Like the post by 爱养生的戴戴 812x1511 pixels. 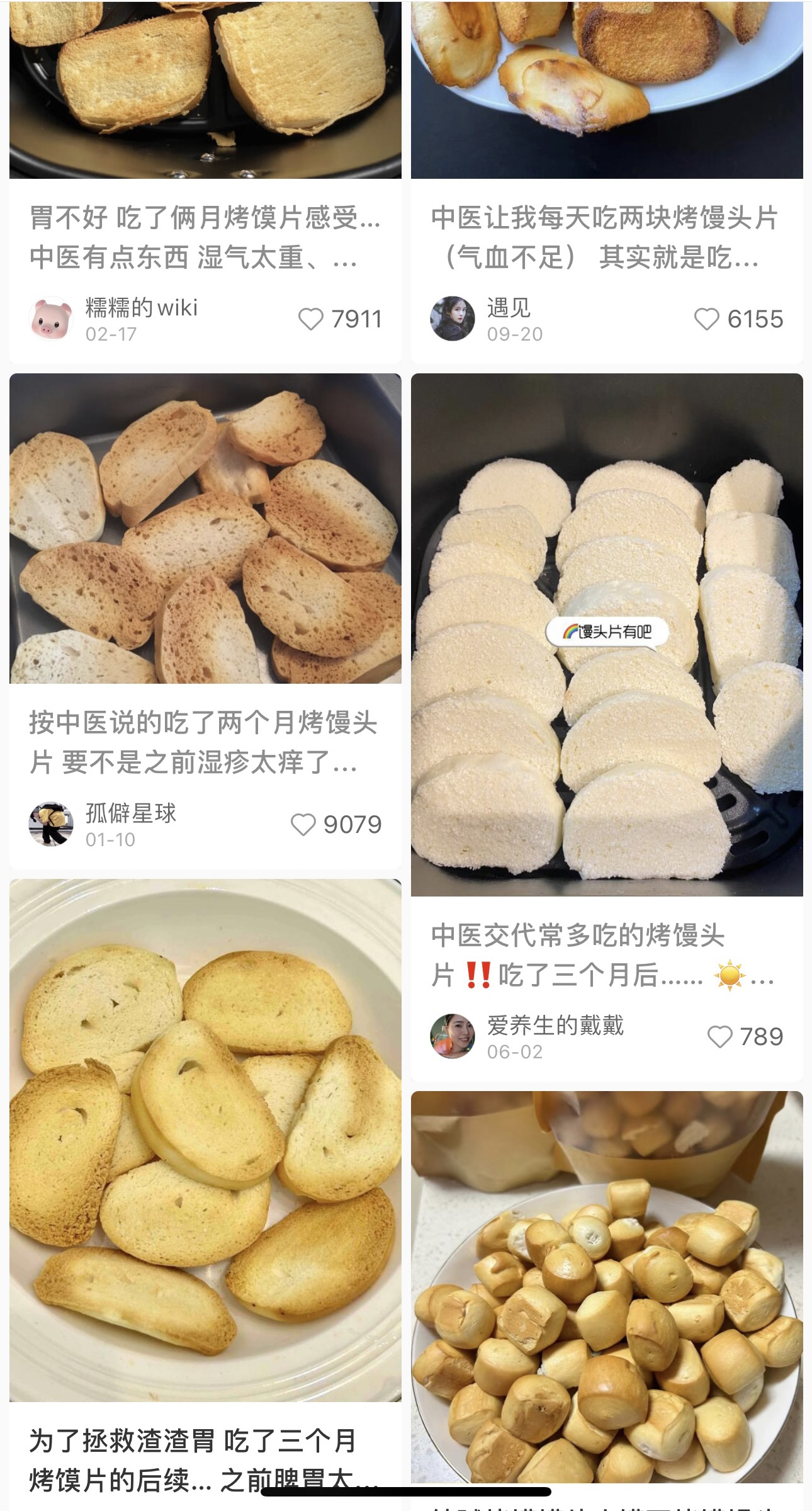pos(719,1037)
